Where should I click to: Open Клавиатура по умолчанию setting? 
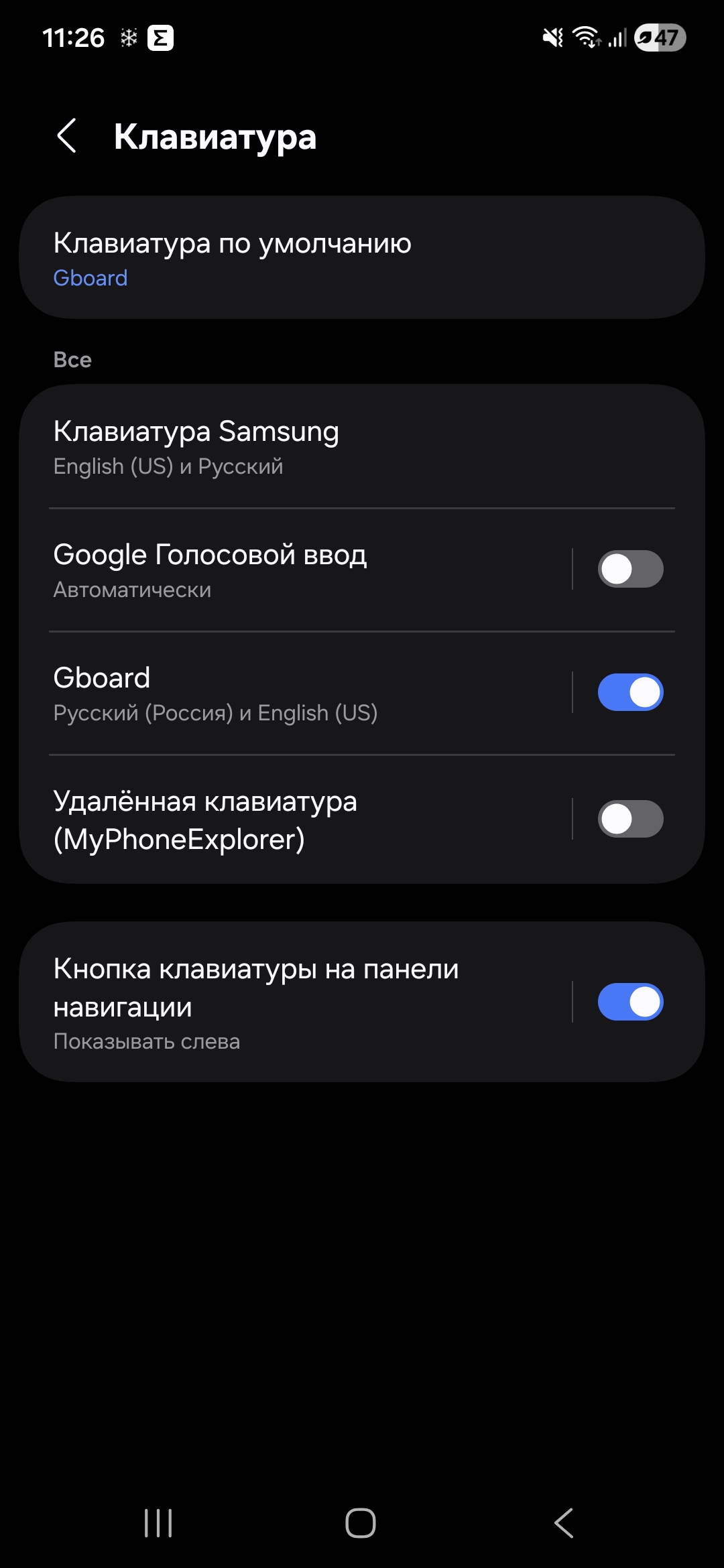click(362, 258)
